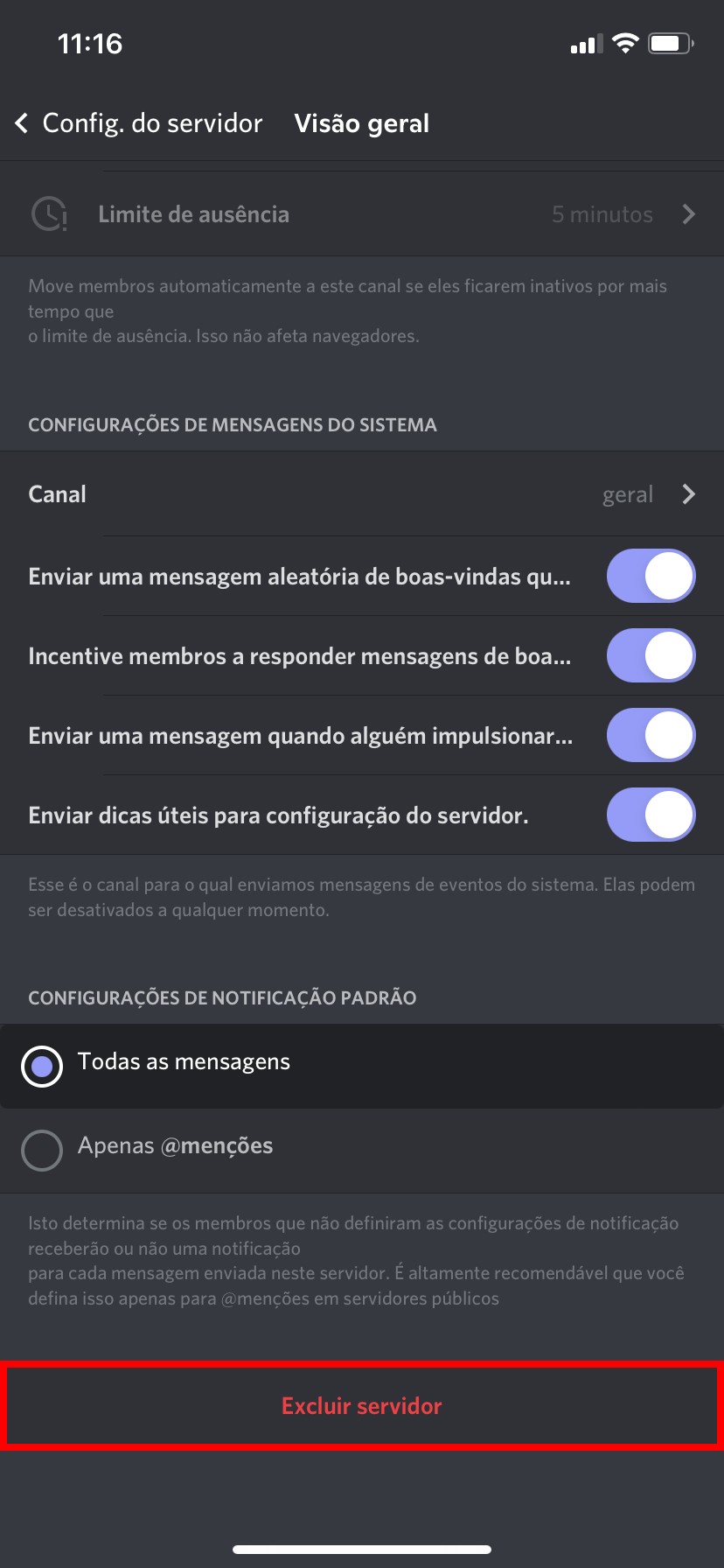Toggle random welcome message switch

tap(651, 577)
